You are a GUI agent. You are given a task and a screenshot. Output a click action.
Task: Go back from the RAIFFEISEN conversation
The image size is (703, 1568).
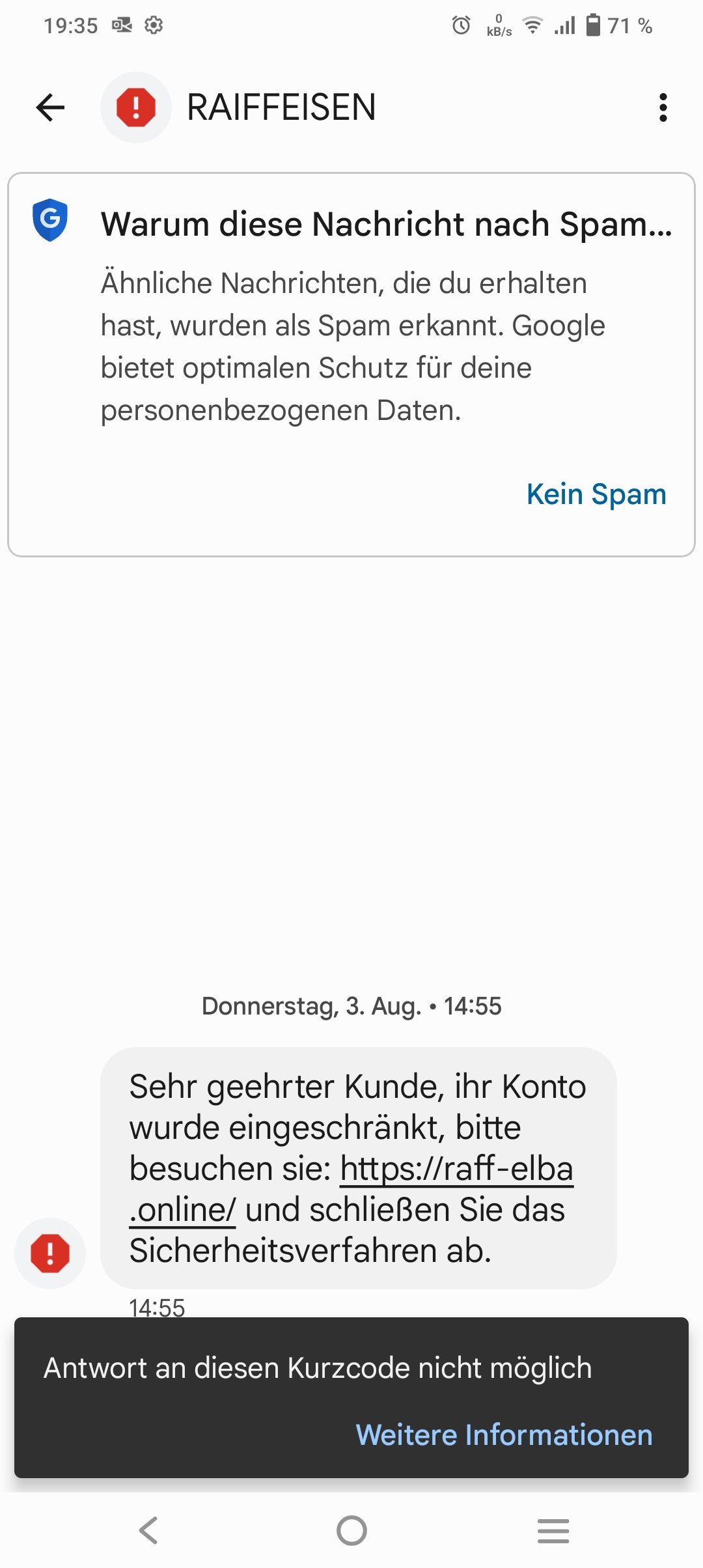[x=51, y=107]
